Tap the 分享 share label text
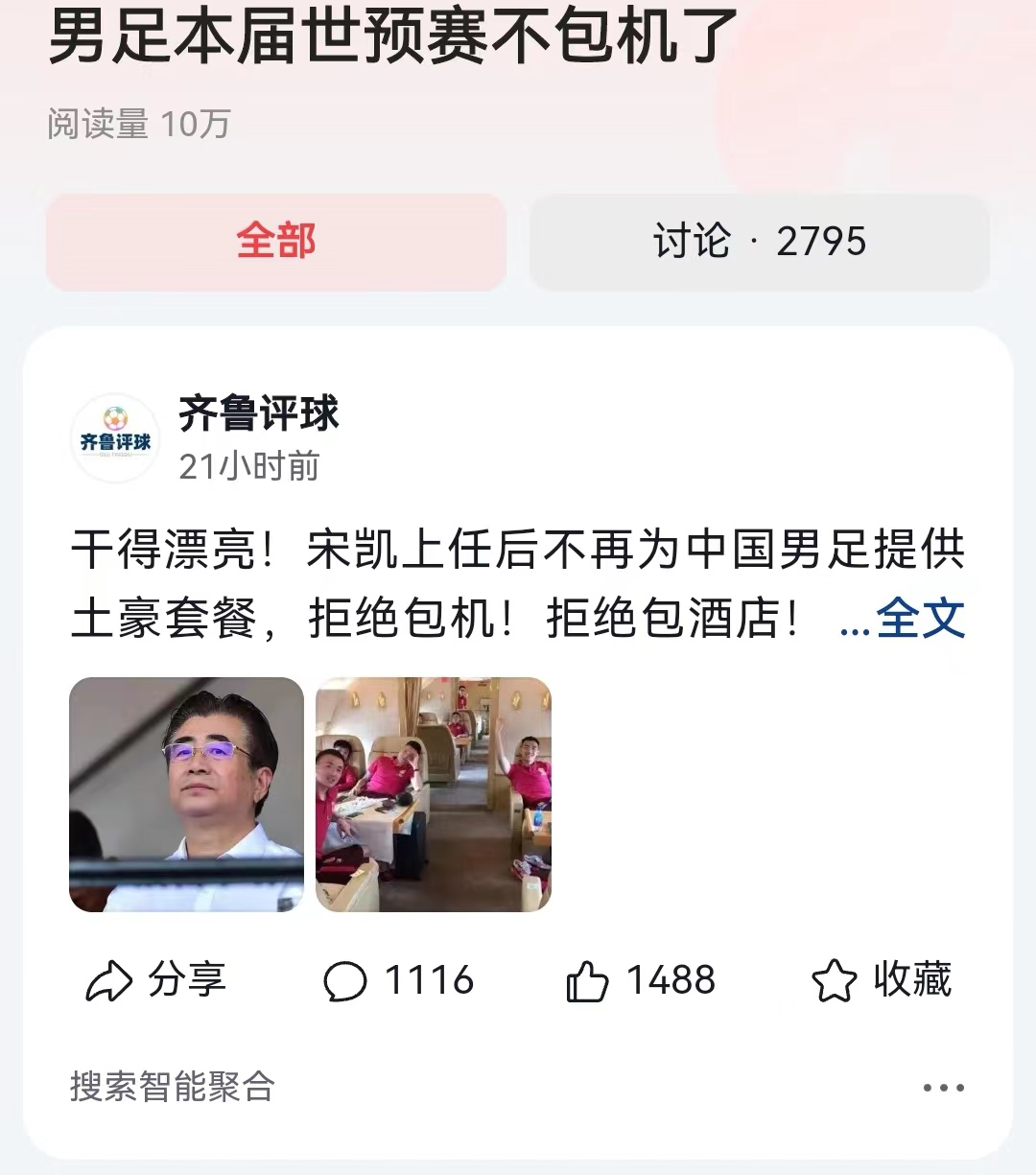 (x=188, y=980)
